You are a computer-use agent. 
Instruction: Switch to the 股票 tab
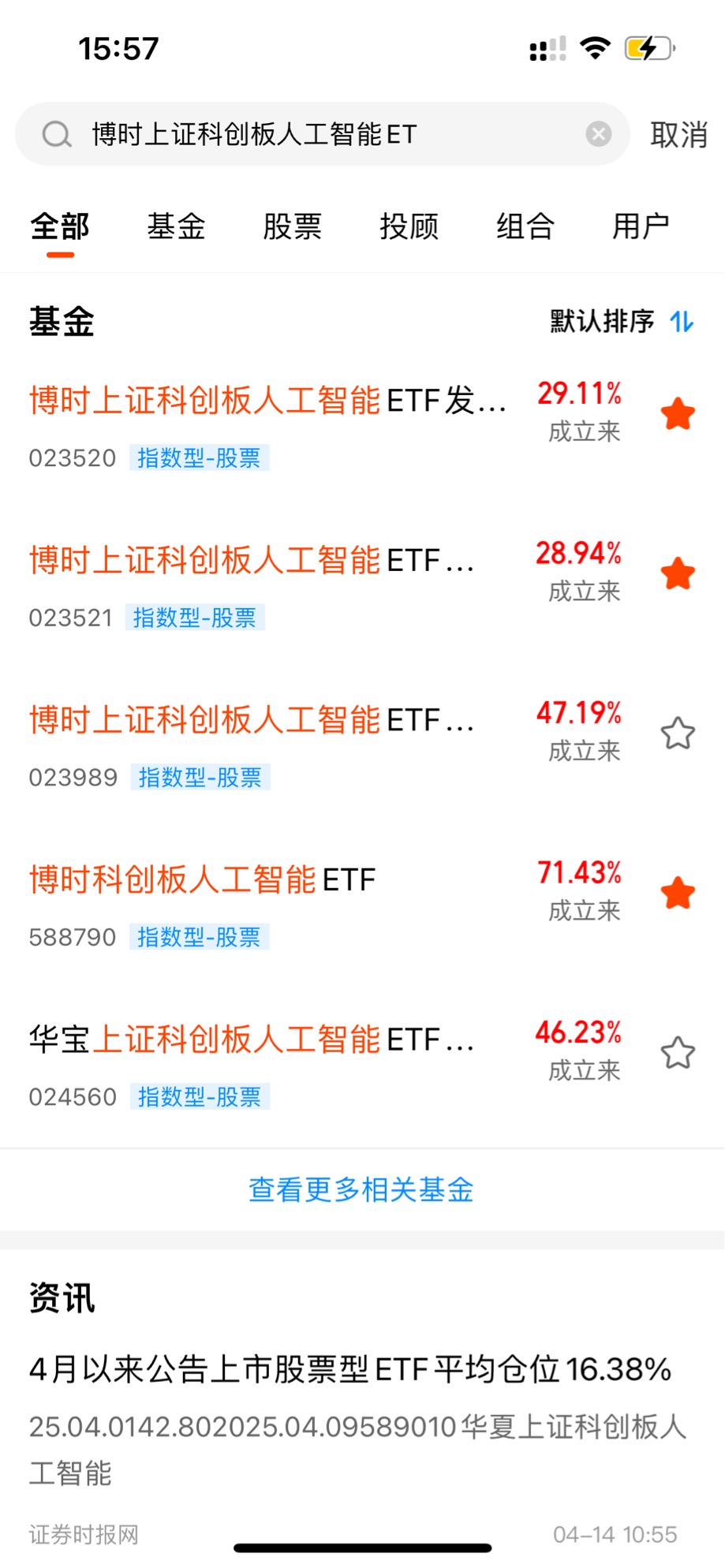(x=293, y=227)
